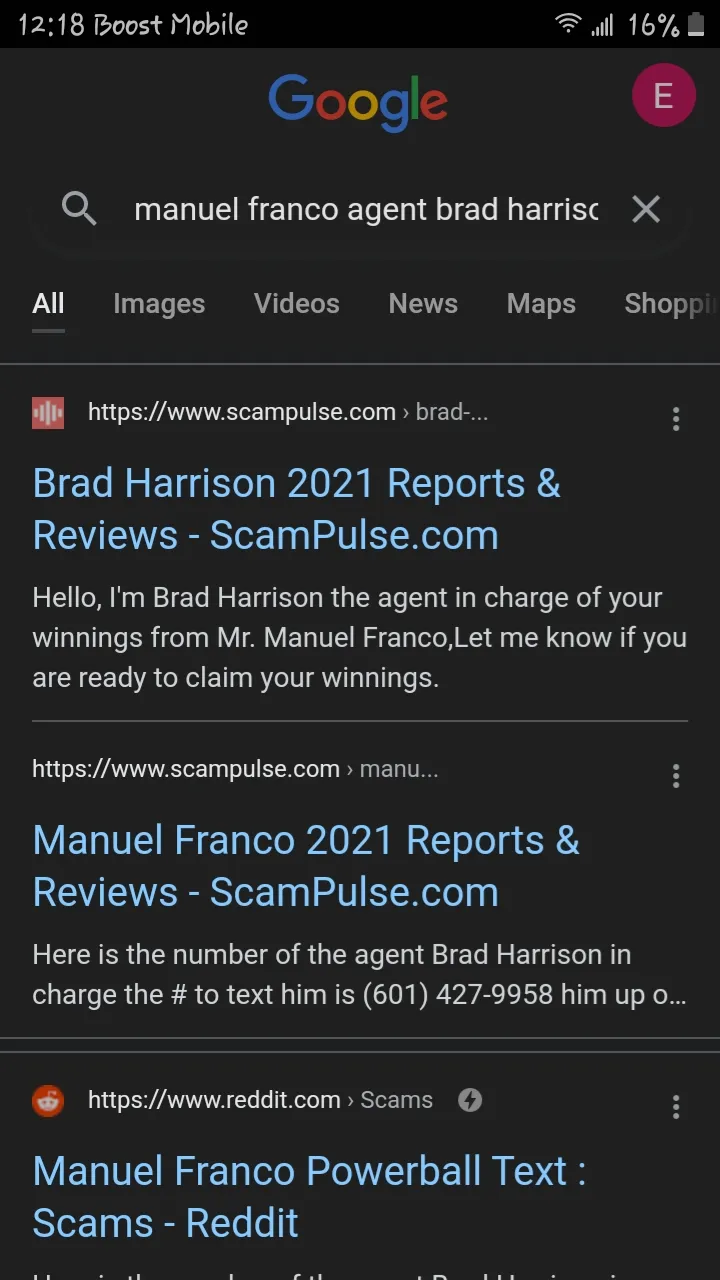Edit the search query text field
The image size is (720, 1280).
(x=366, y=209)
